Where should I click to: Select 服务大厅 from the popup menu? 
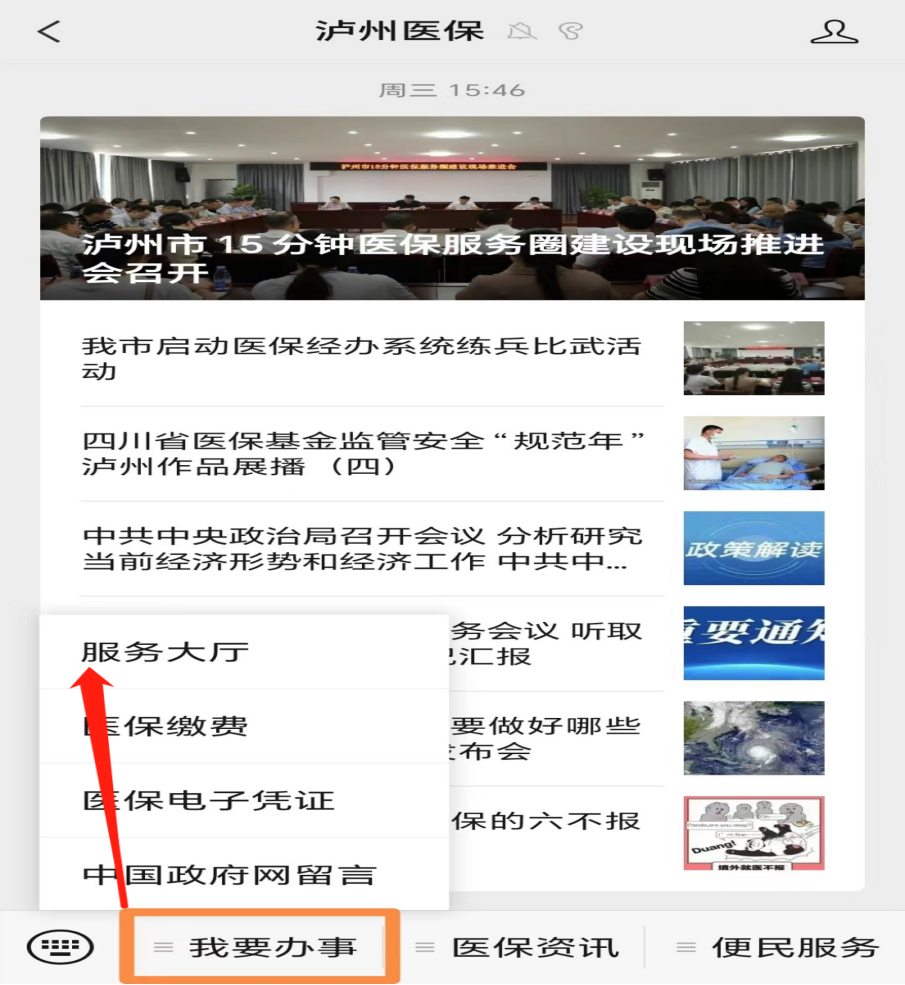pyautogui.click(x=165, y=652)
